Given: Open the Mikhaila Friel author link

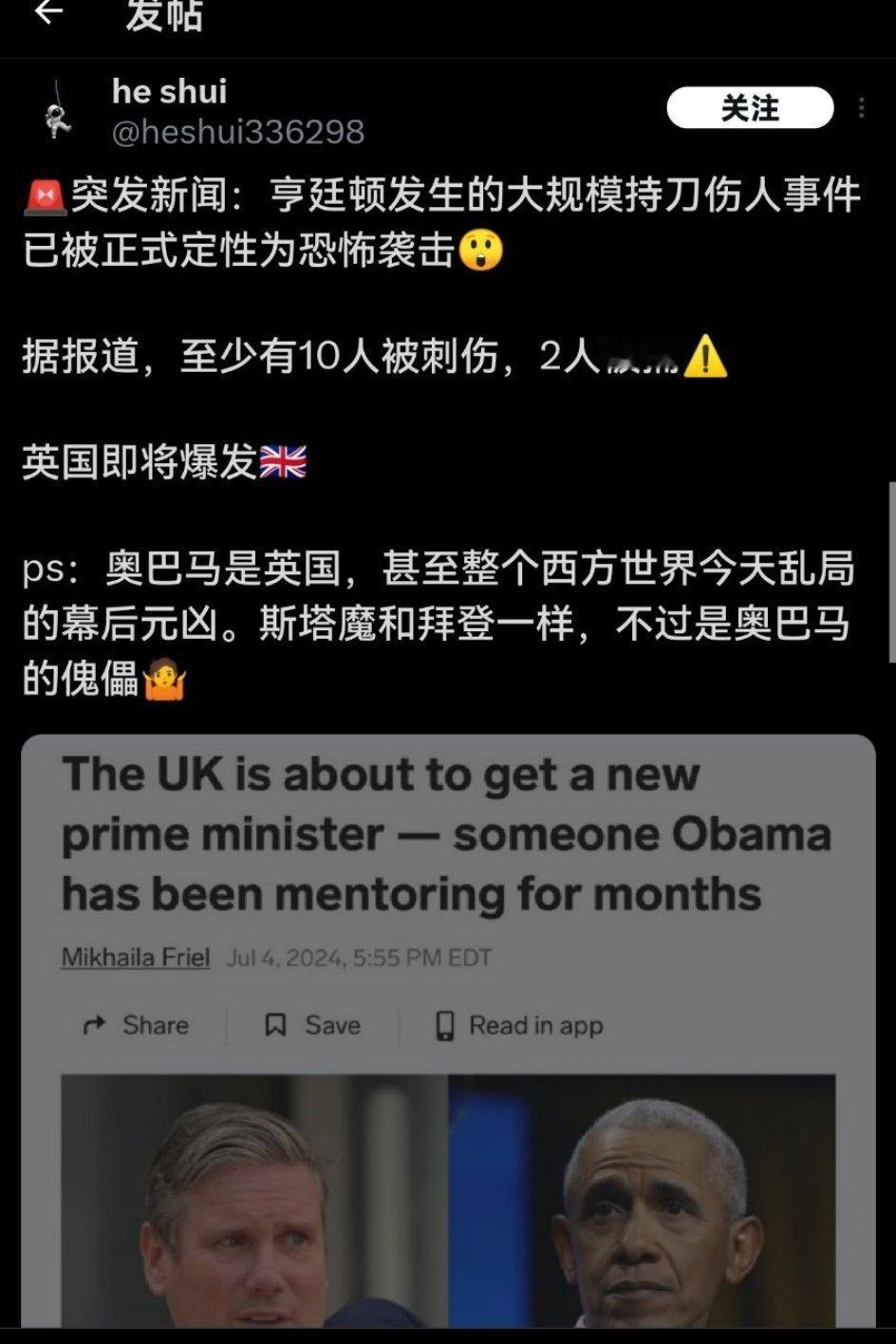Looking at the screenshot, I should tap(134, 957).
